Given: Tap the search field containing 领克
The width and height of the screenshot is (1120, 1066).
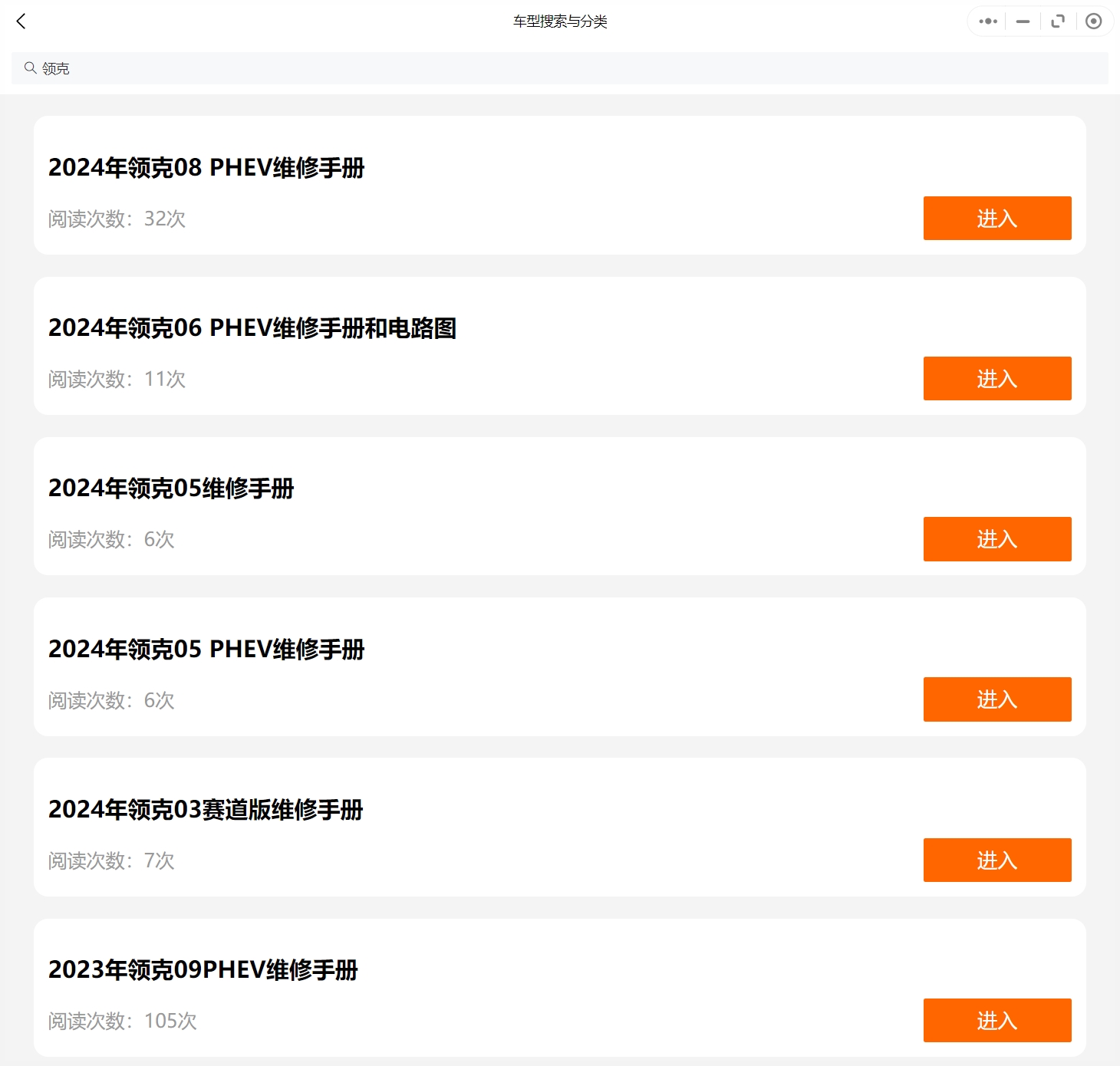Looking at the screenshot, I should [558, 68].
